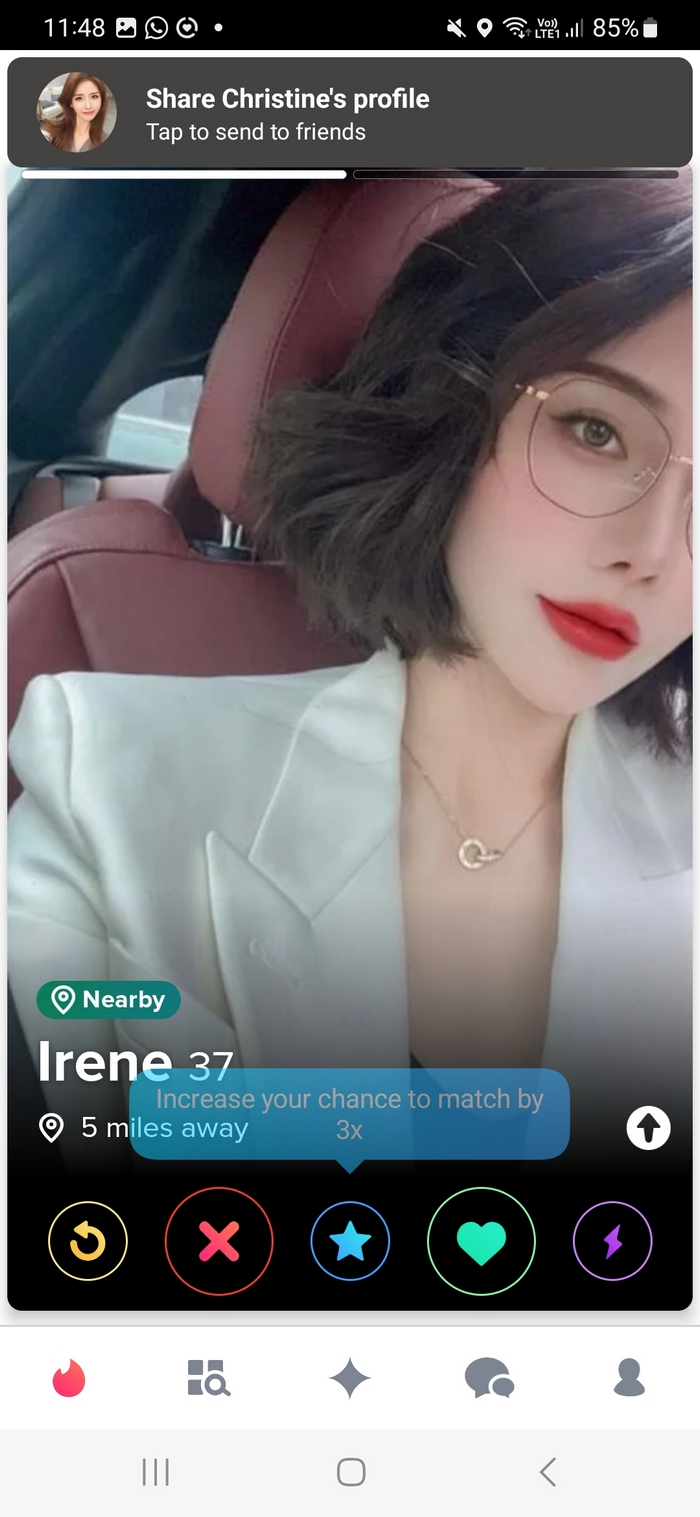Rewind the last swipe
700x1517 pixels.
tap(88, 1242)
